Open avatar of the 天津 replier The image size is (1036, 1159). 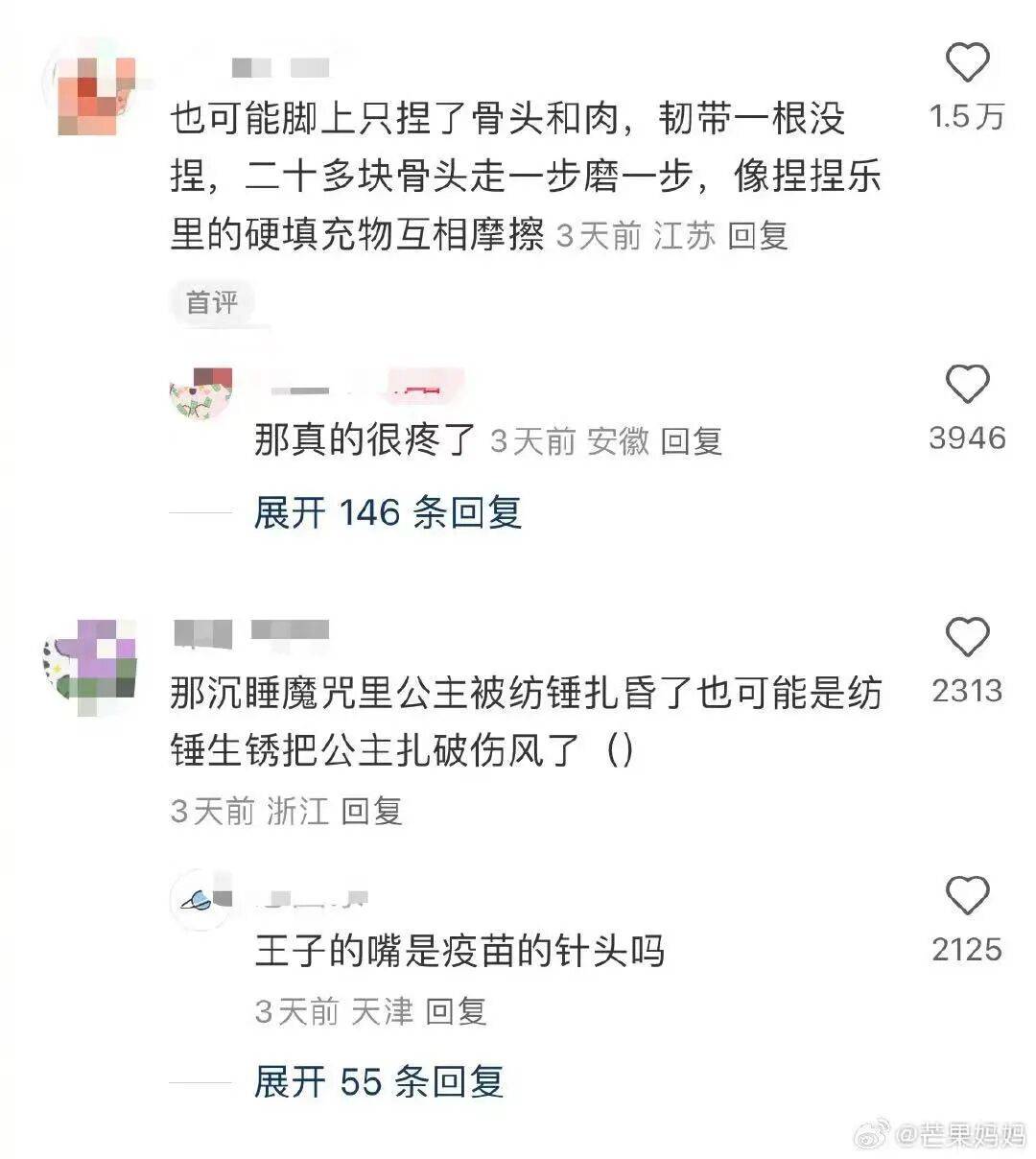[200, 900]
